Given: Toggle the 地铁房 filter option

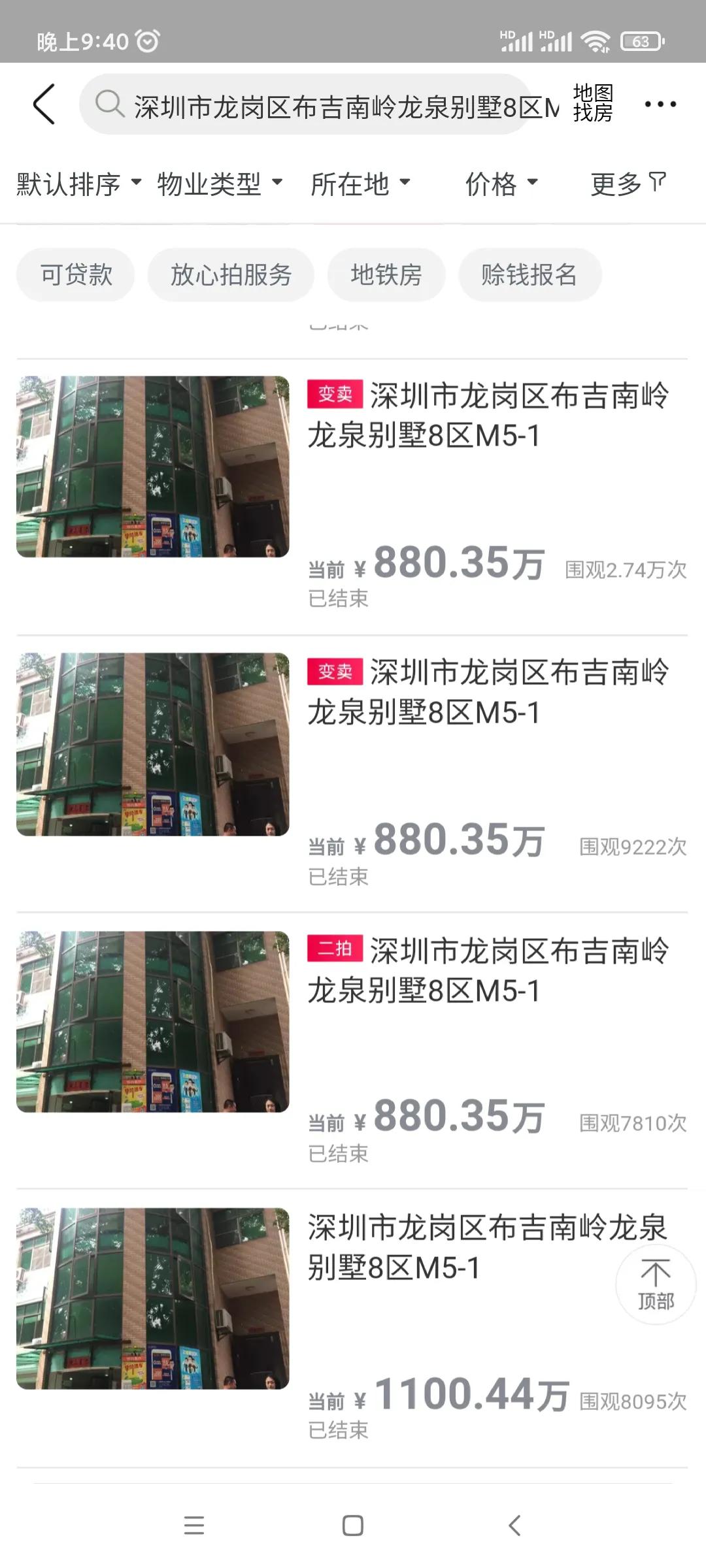Looking at the screenshot, I should click(x=386, y=274).
